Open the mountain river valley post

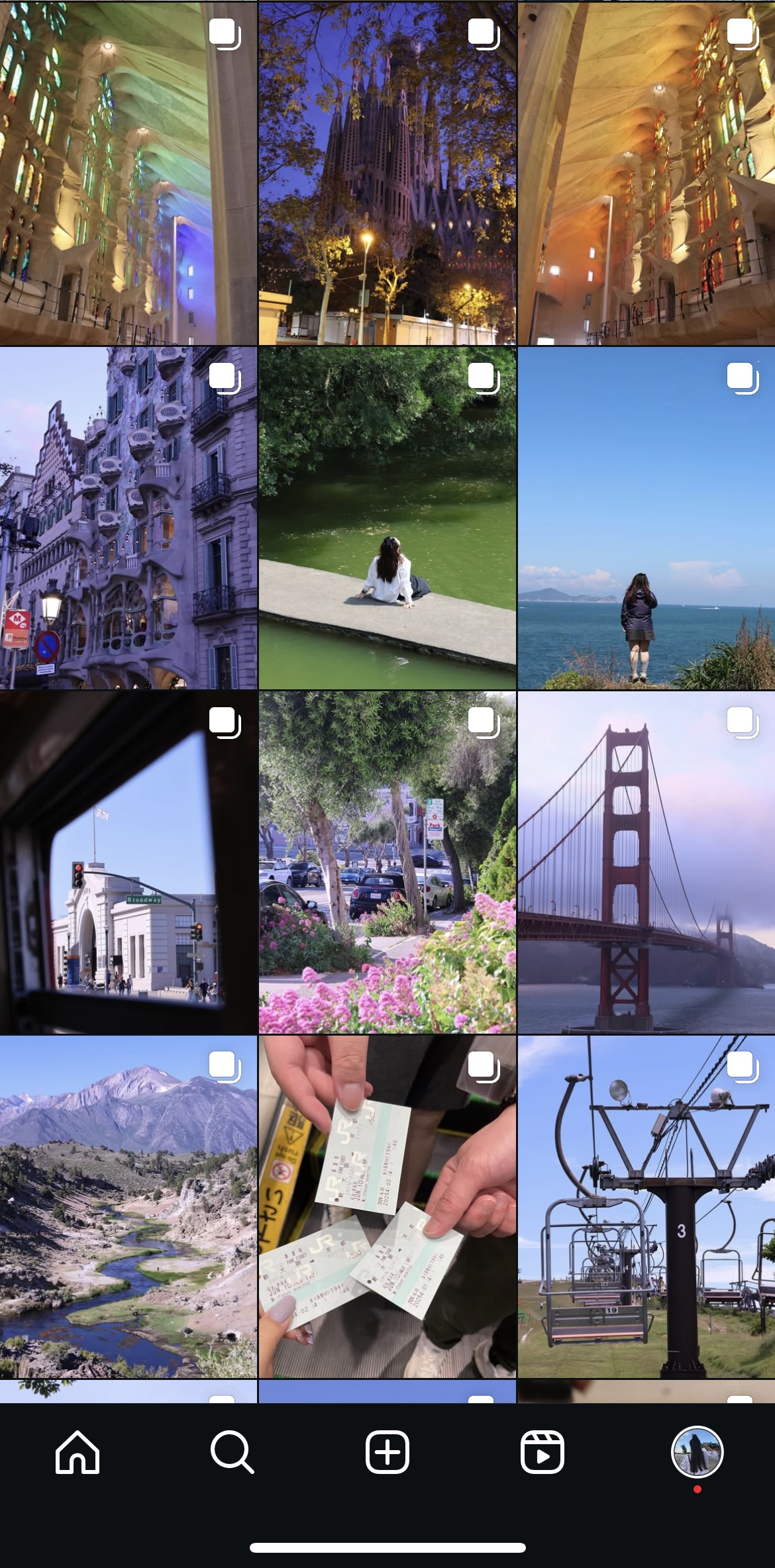(129, 1206)
